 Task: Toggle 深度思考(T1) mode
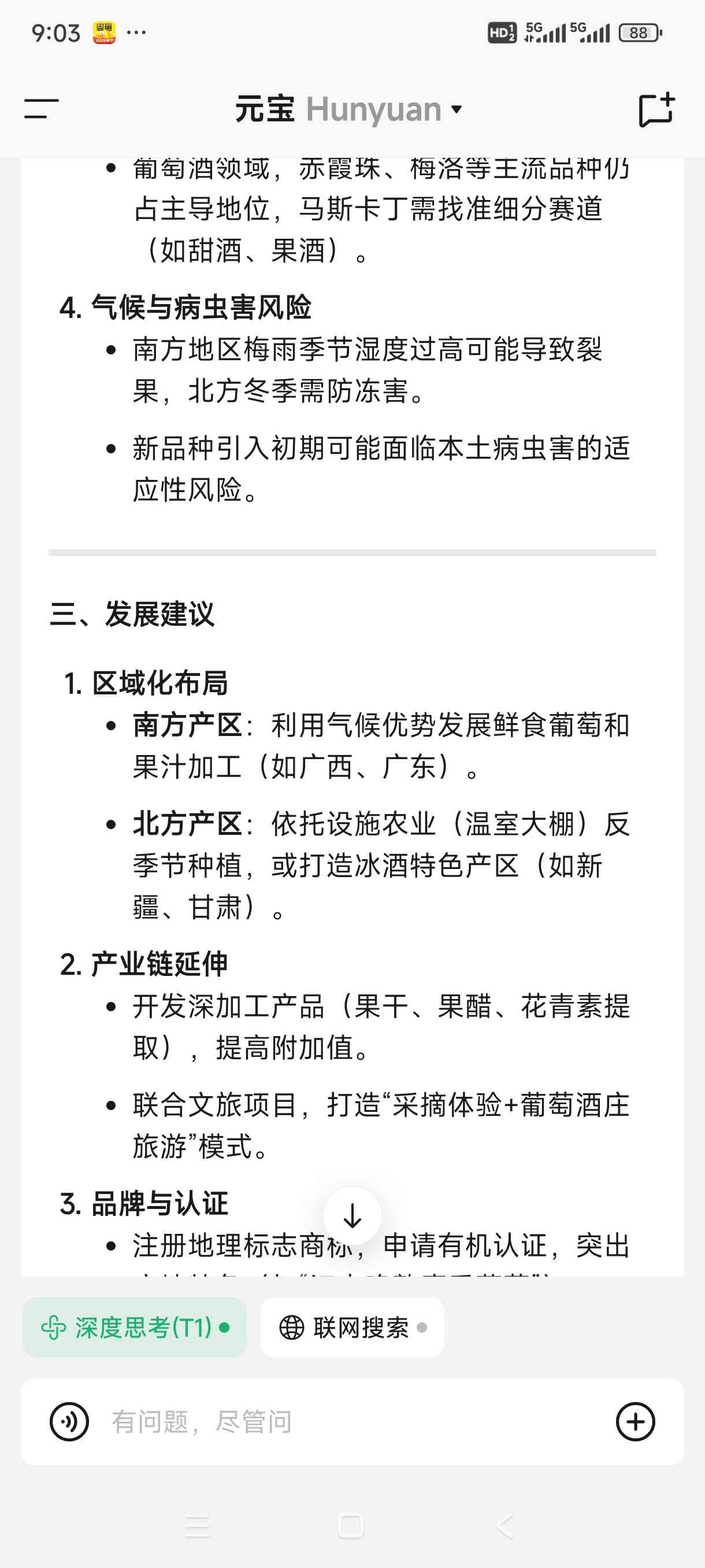pos(135,1327)
